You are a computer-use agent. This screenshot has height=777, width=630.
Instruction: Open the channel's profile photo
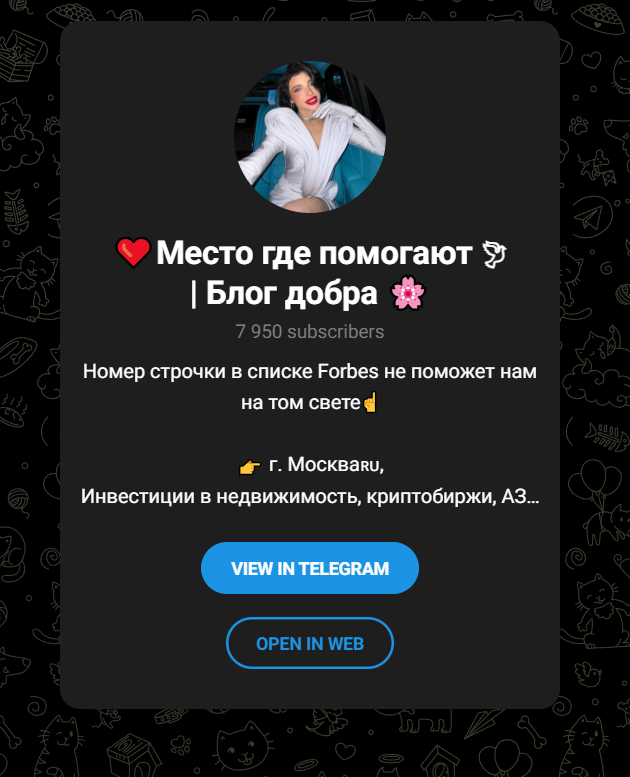click(310, 137)
